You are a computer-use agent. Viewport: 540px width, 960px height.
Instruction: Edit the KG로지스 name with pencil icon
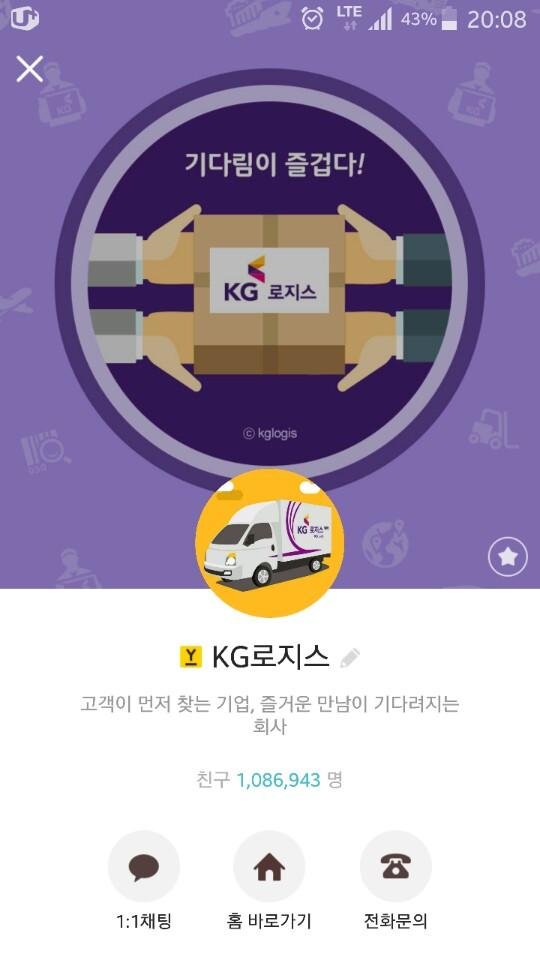pyautogui.click(x=350, y=658)
